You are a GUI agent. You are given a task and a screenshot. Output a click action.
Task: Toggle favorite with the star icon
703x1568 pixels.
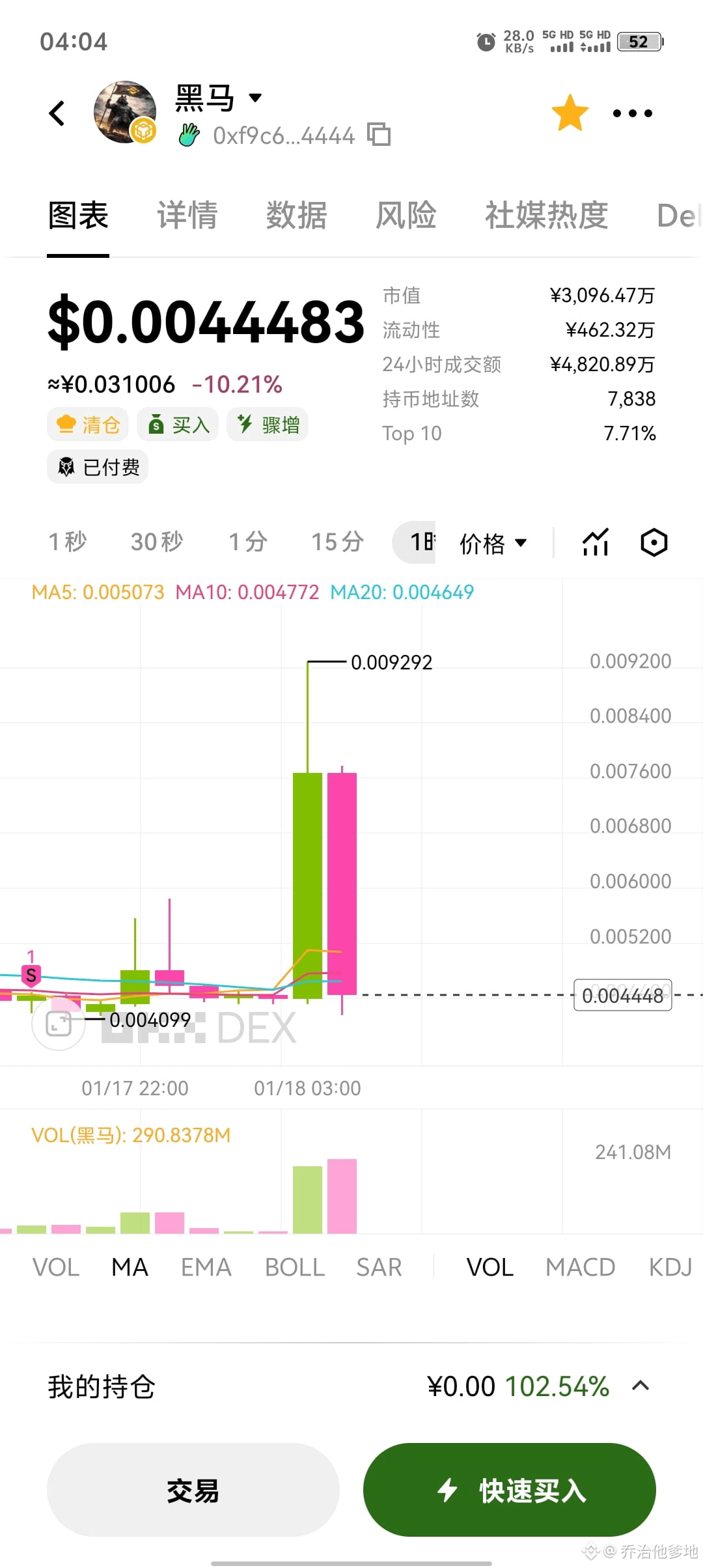tap(570, 112)
